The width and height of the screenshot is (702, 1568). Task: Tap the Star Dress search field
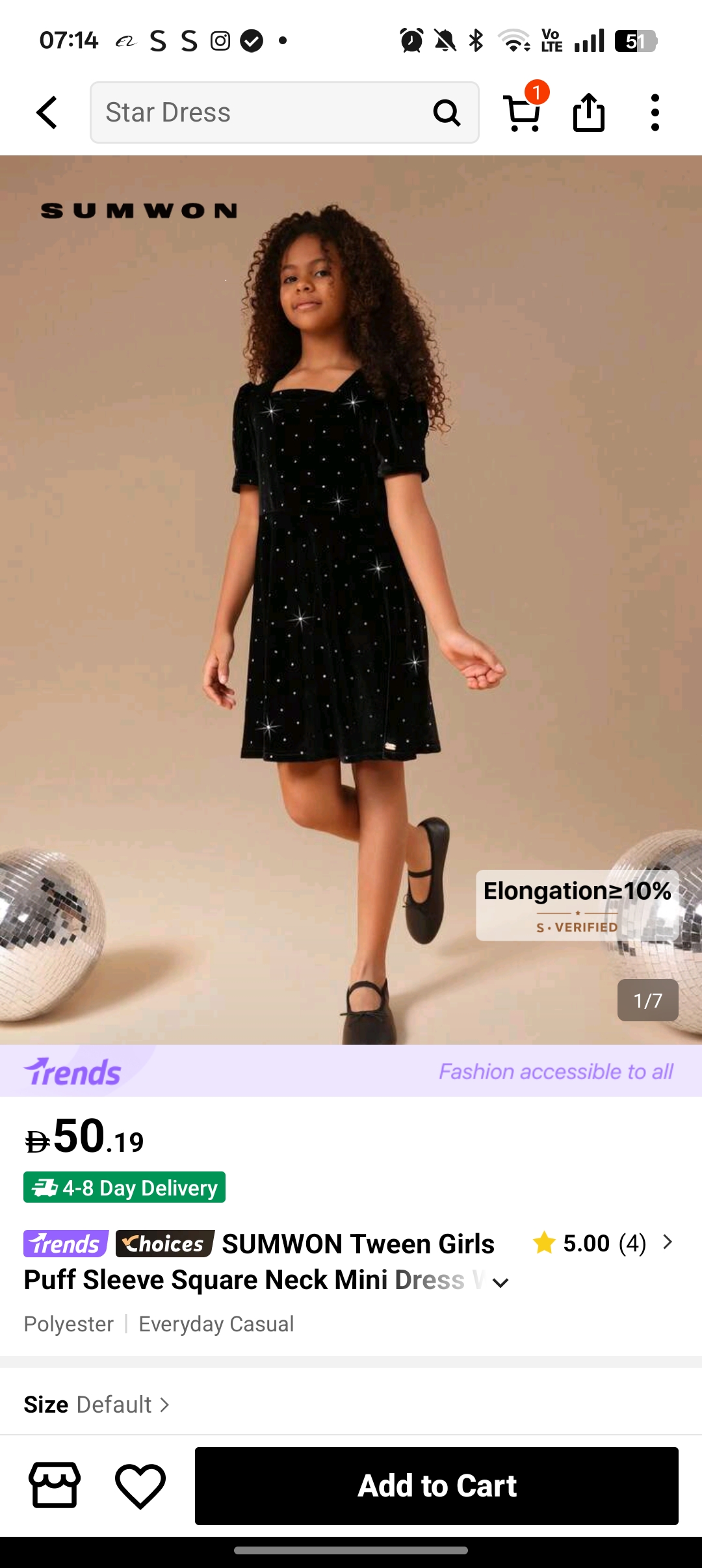260,112
